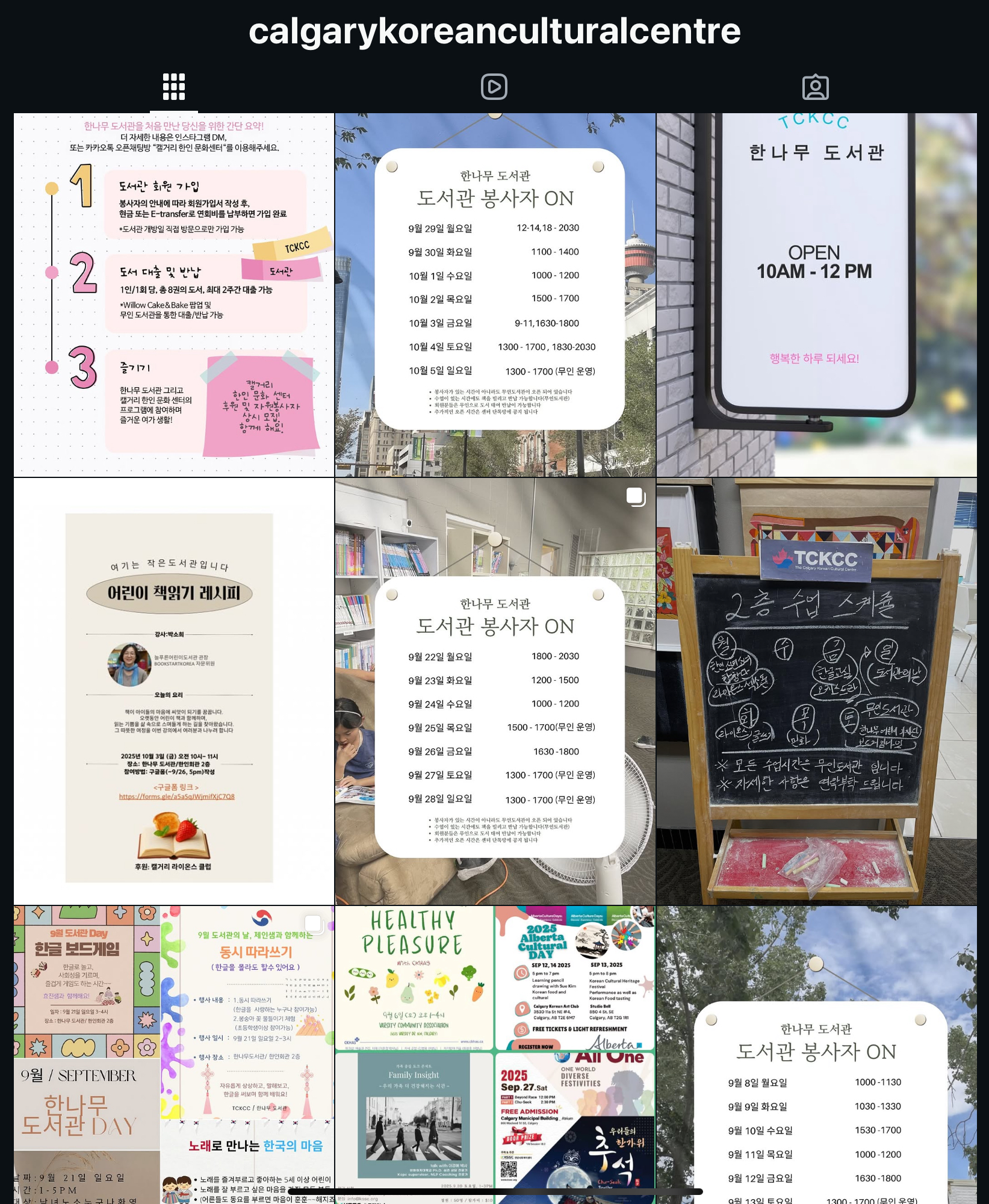Open the 한글 보드게임 library day post
The image size is (989, 1204).
(174, 1053)
